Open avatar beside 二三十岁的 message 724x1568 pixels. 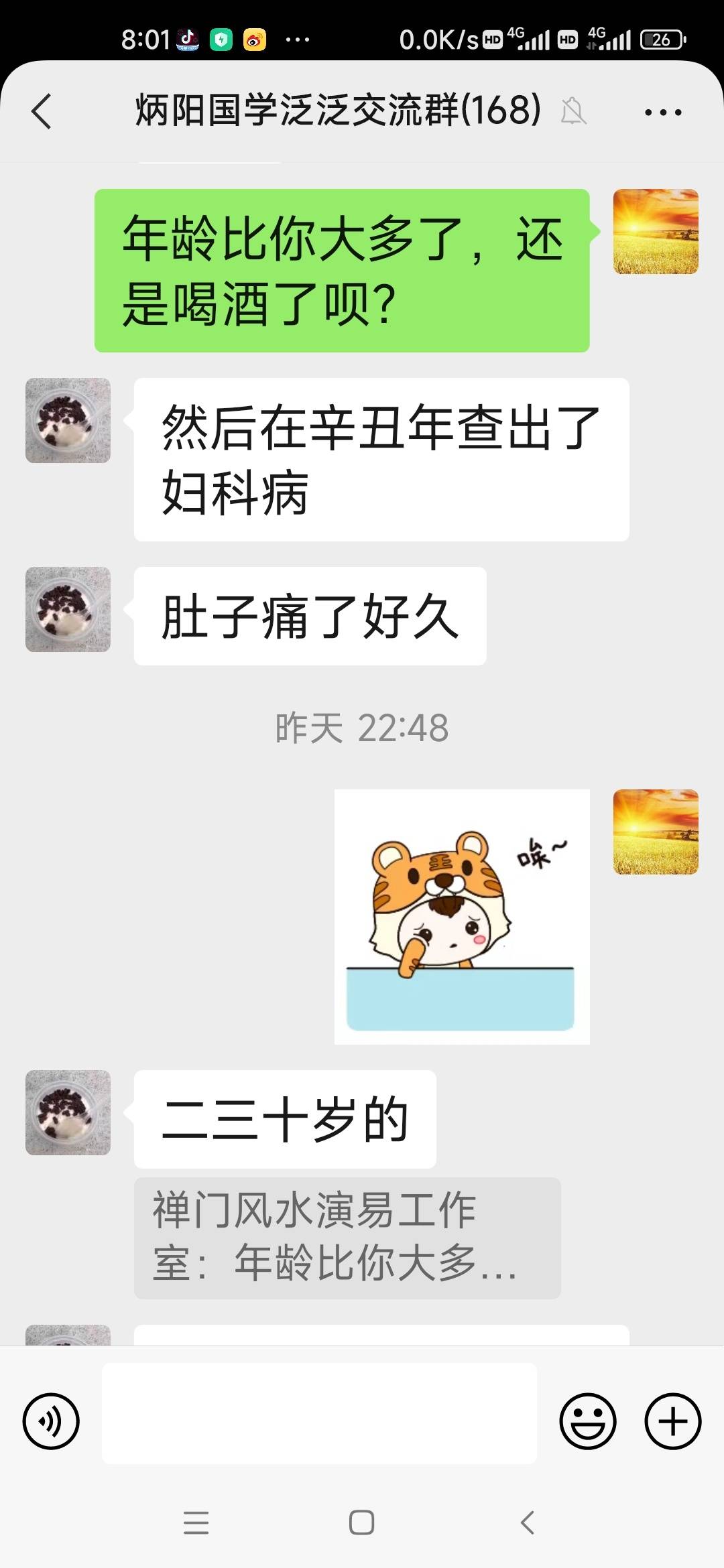pos(68,1112)
